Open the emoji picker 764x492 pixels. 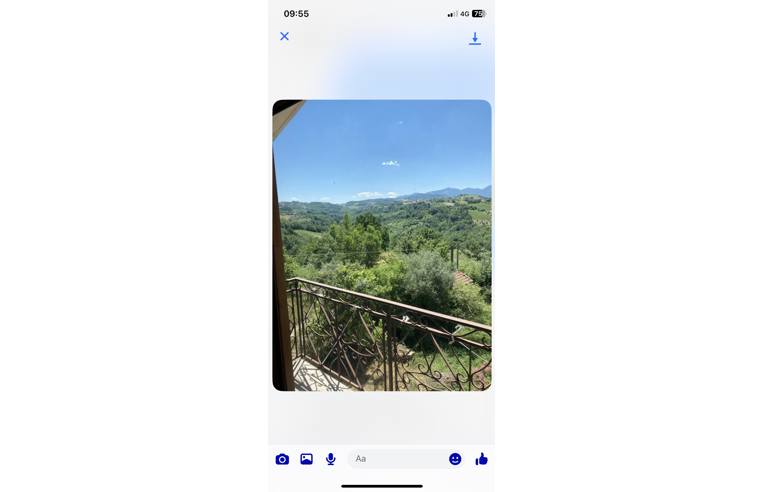pyautogui.click(x=455, y=459)
